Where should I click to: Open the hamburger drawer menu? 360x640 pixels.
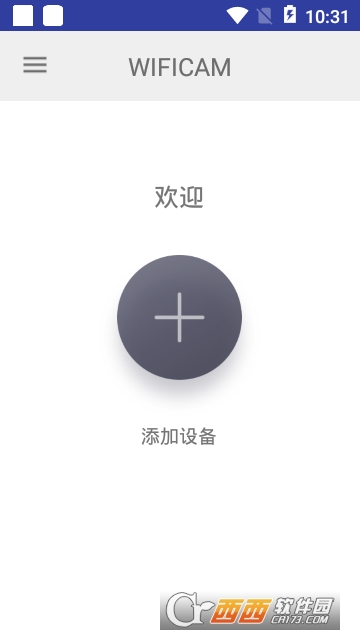tap(35, 65)
